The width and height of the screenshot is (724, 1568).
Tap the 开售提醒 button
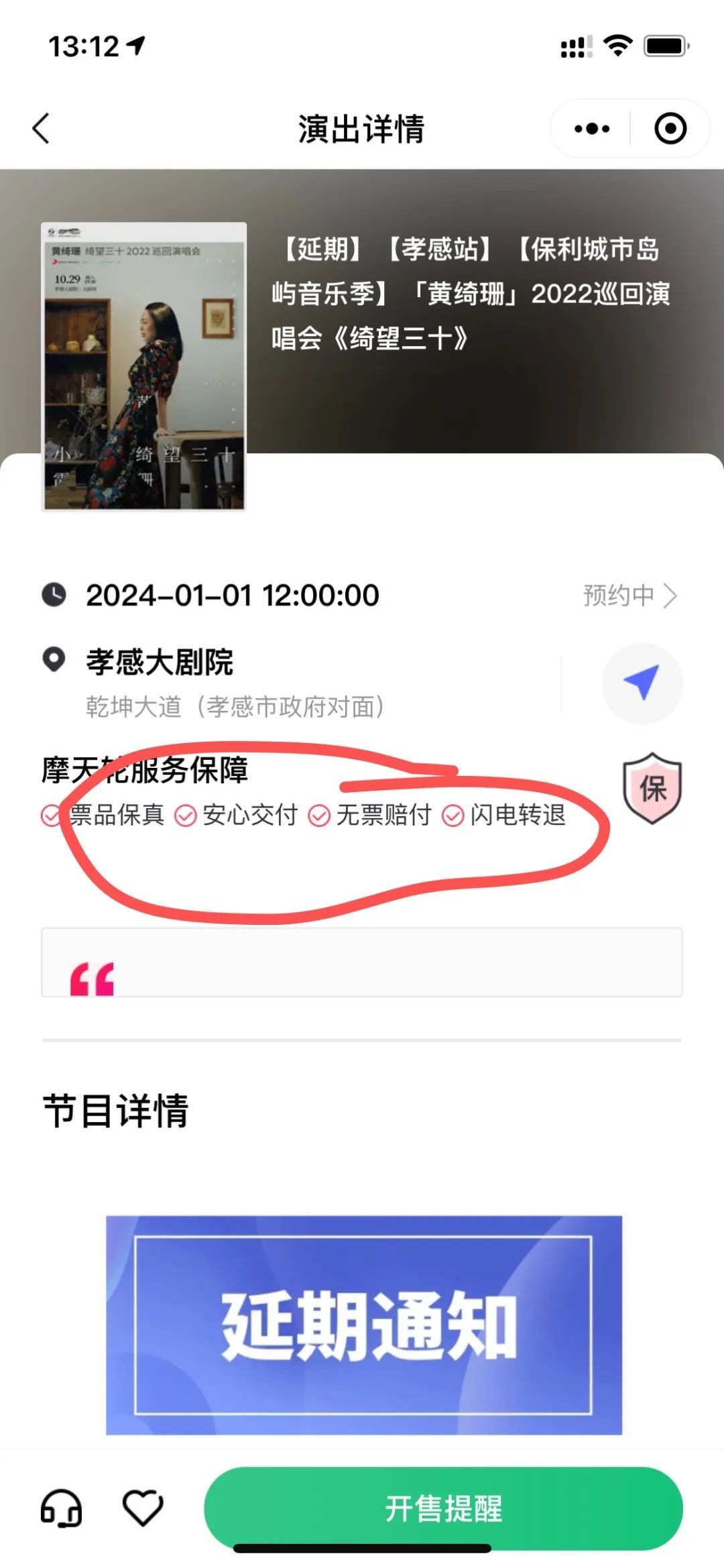pyautogui.click(x=443, y=1508)
